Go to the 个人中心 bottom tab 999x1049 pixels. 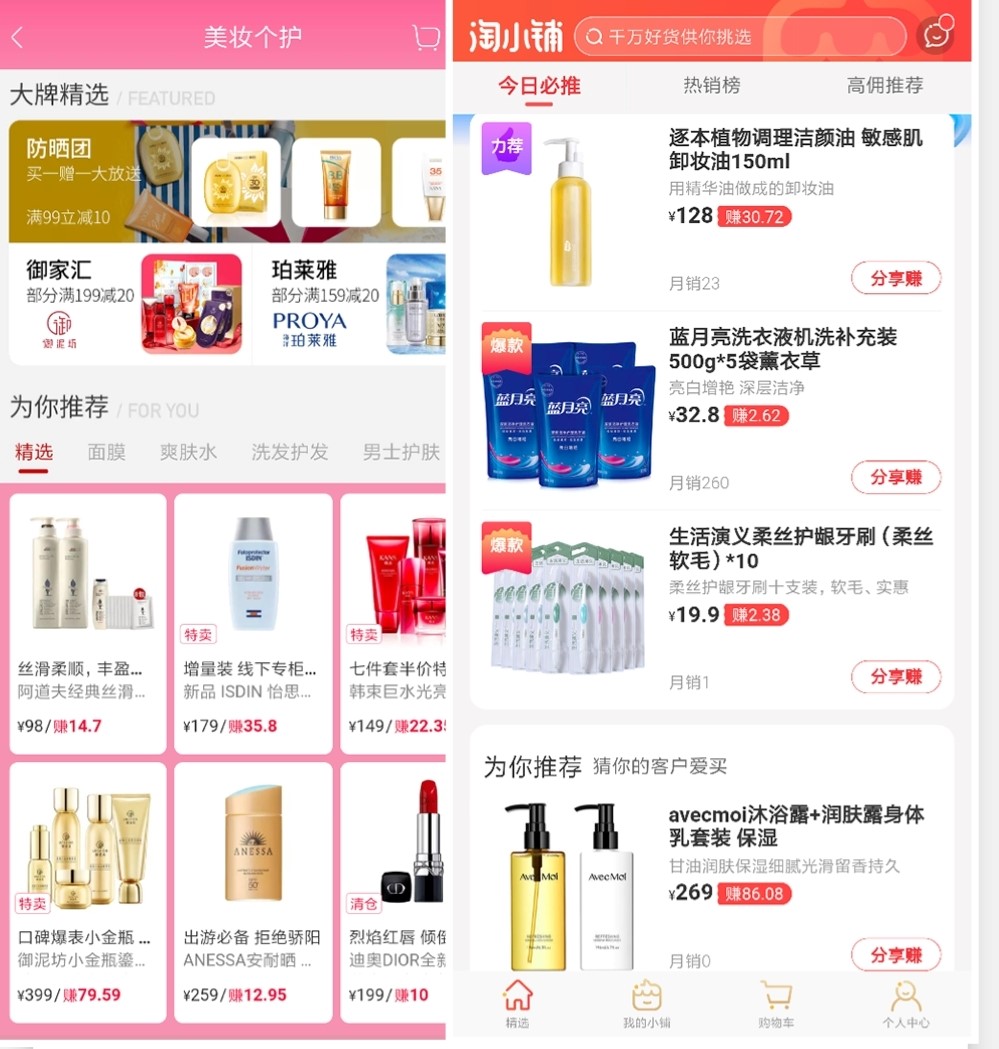906,1003
